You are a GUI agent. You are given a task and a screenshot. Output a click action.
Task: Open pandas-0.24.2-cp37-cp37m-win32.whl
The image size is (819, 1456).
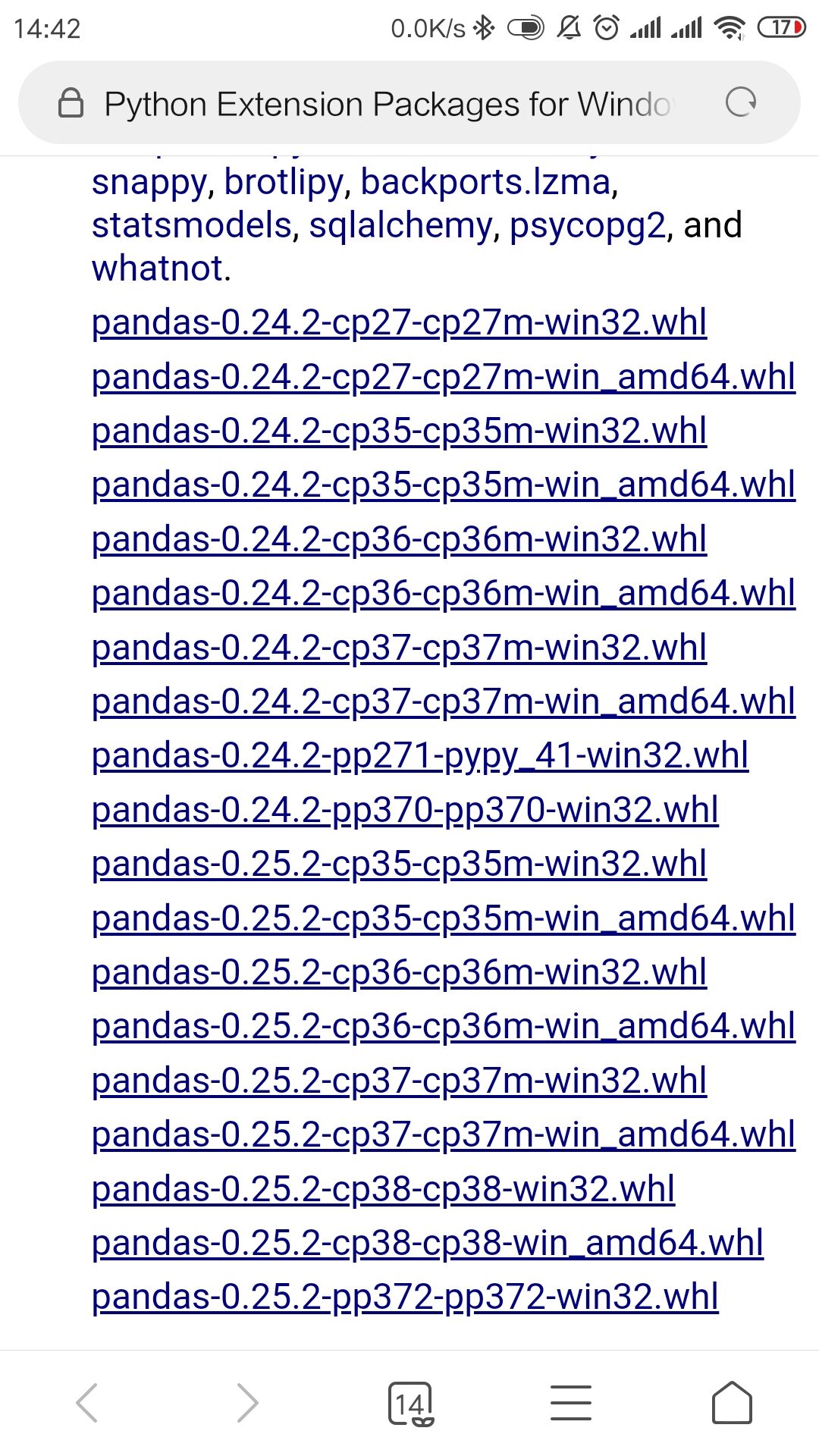pyautogui.click(x=398, y=647)
